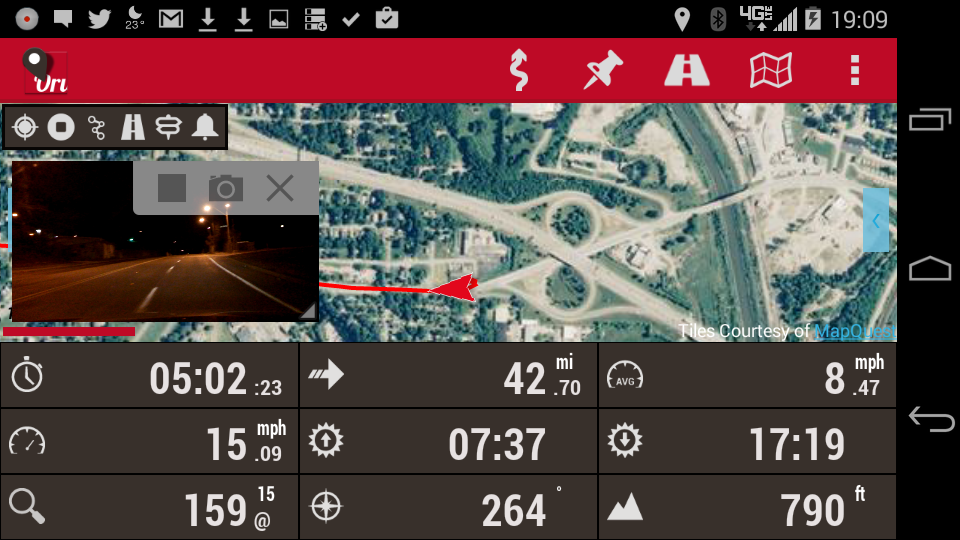
Task: Expand the side panel arrow on the map
Action: (x=876, y=220)
